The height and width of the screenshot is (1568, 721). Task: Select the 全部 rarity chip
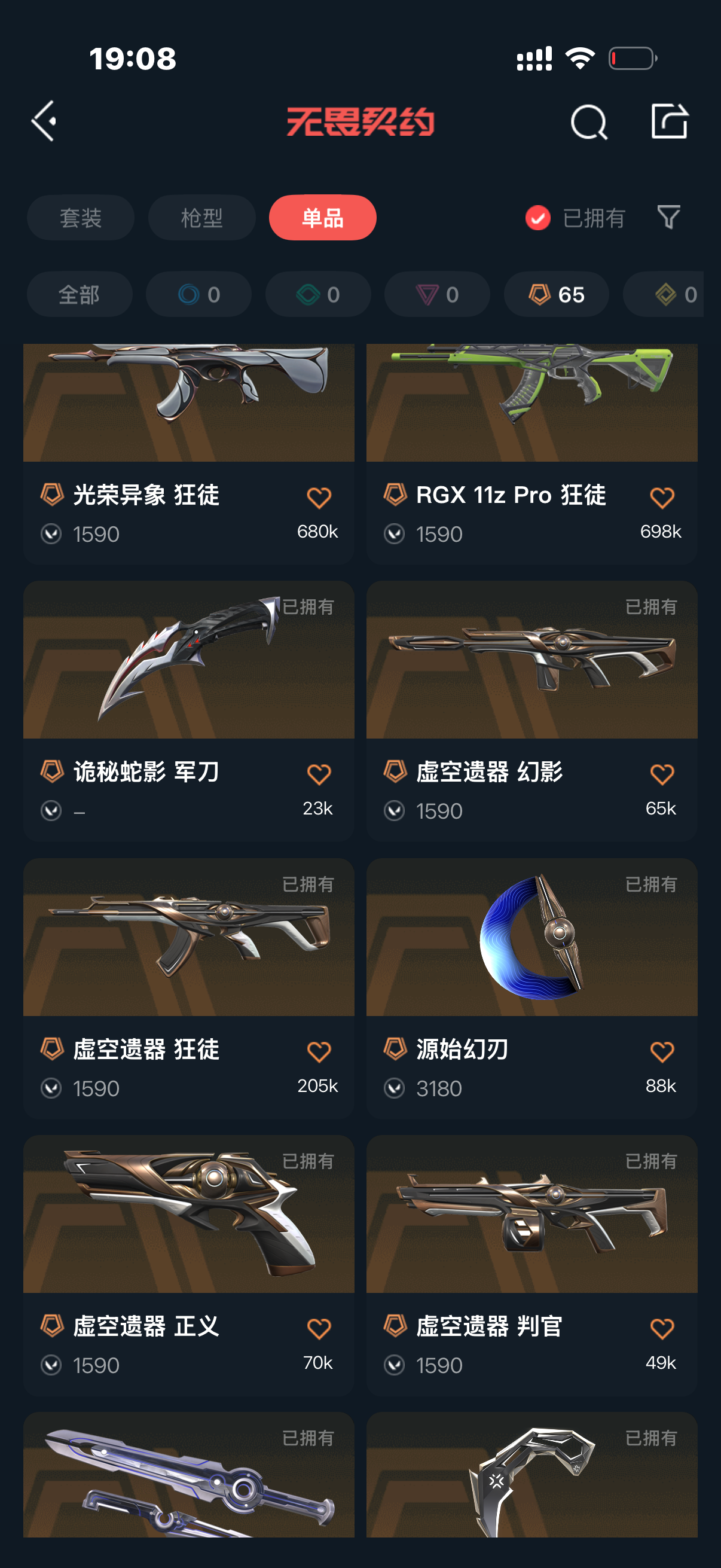(x=79, y=295)
